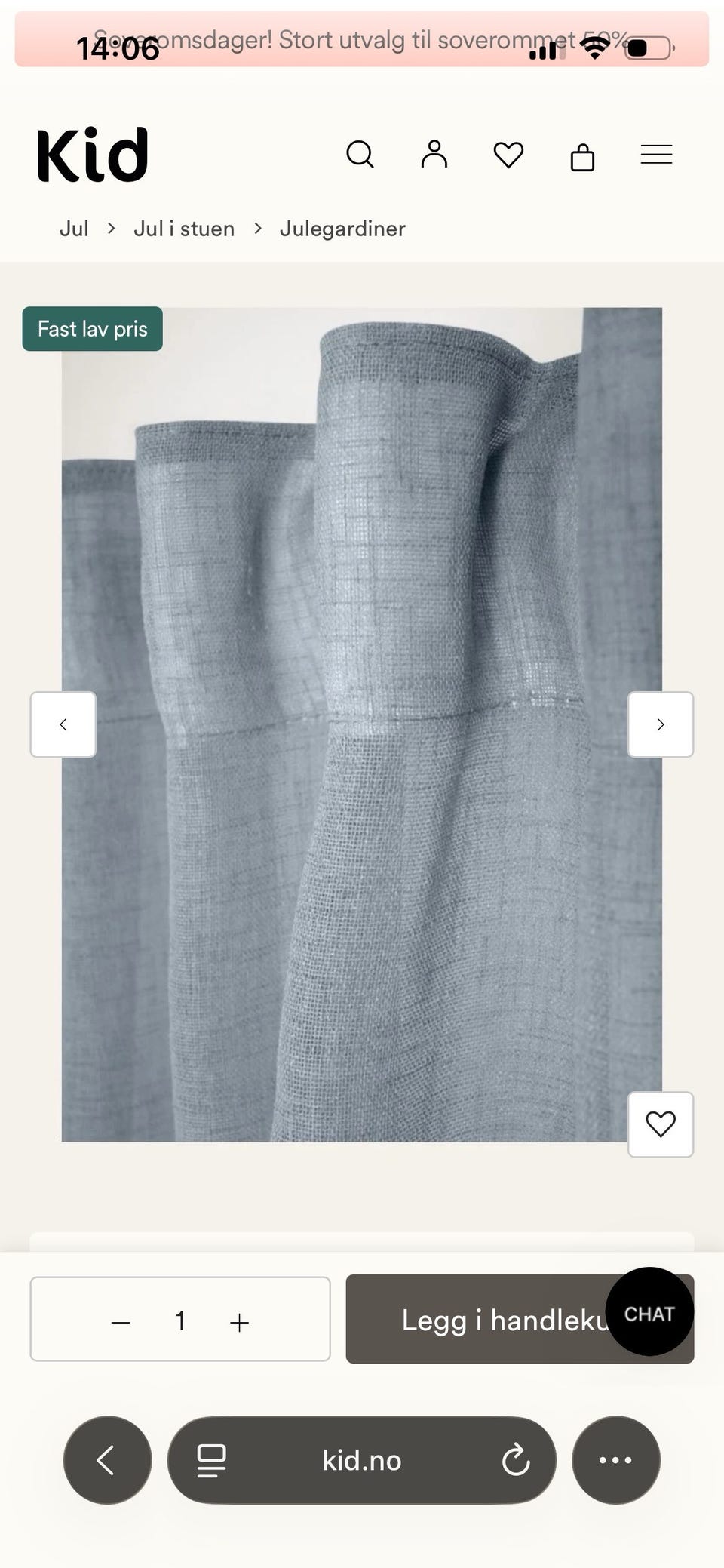Show previous product image
This screenshot has width=724, height=1568.
point(63,724)
